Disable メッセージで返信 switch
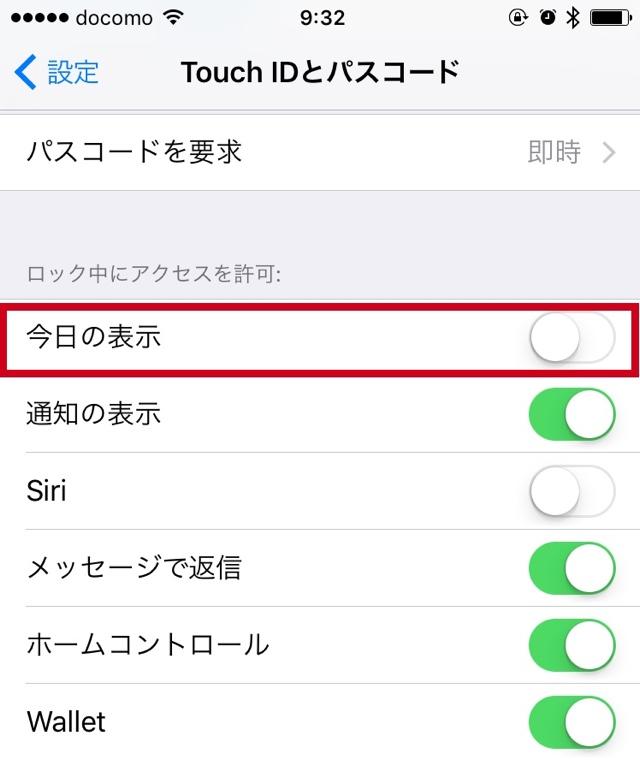Screen dimensions: 640x760 571,568
